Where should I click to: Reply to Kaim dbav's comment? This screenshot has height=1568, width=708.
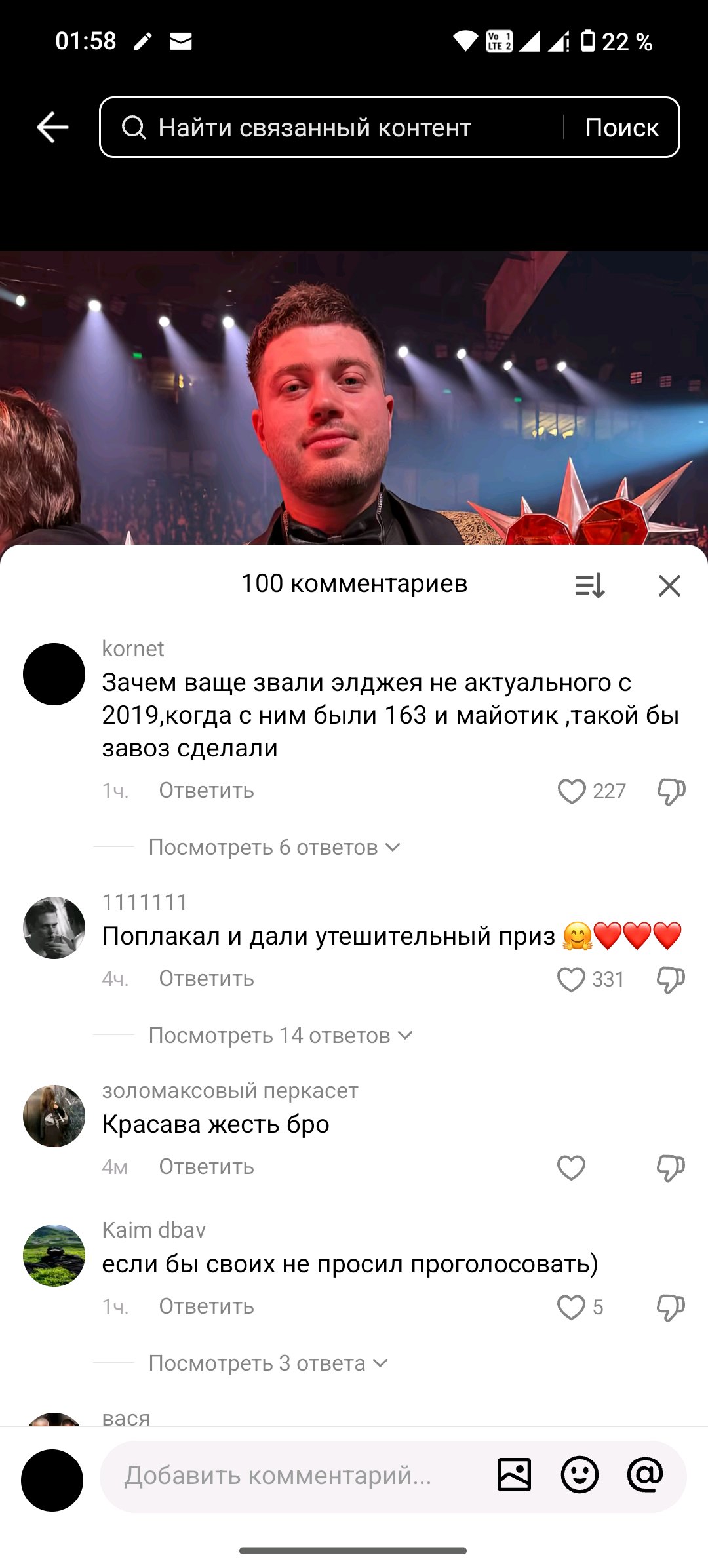(x=206, y=1306)
